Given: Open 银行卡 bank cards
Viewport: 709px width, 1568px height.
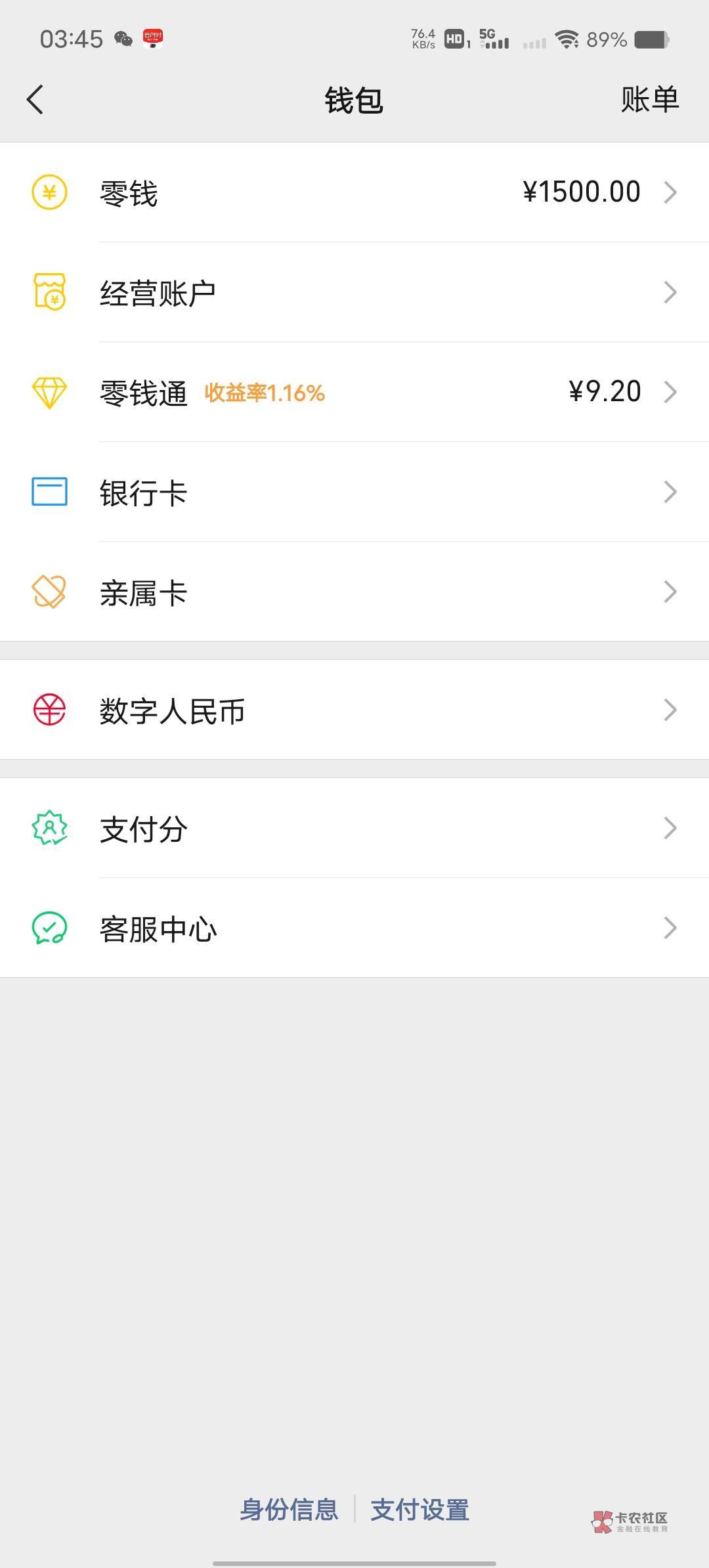Looking at the screenshot, I should [x=354, y=492].
